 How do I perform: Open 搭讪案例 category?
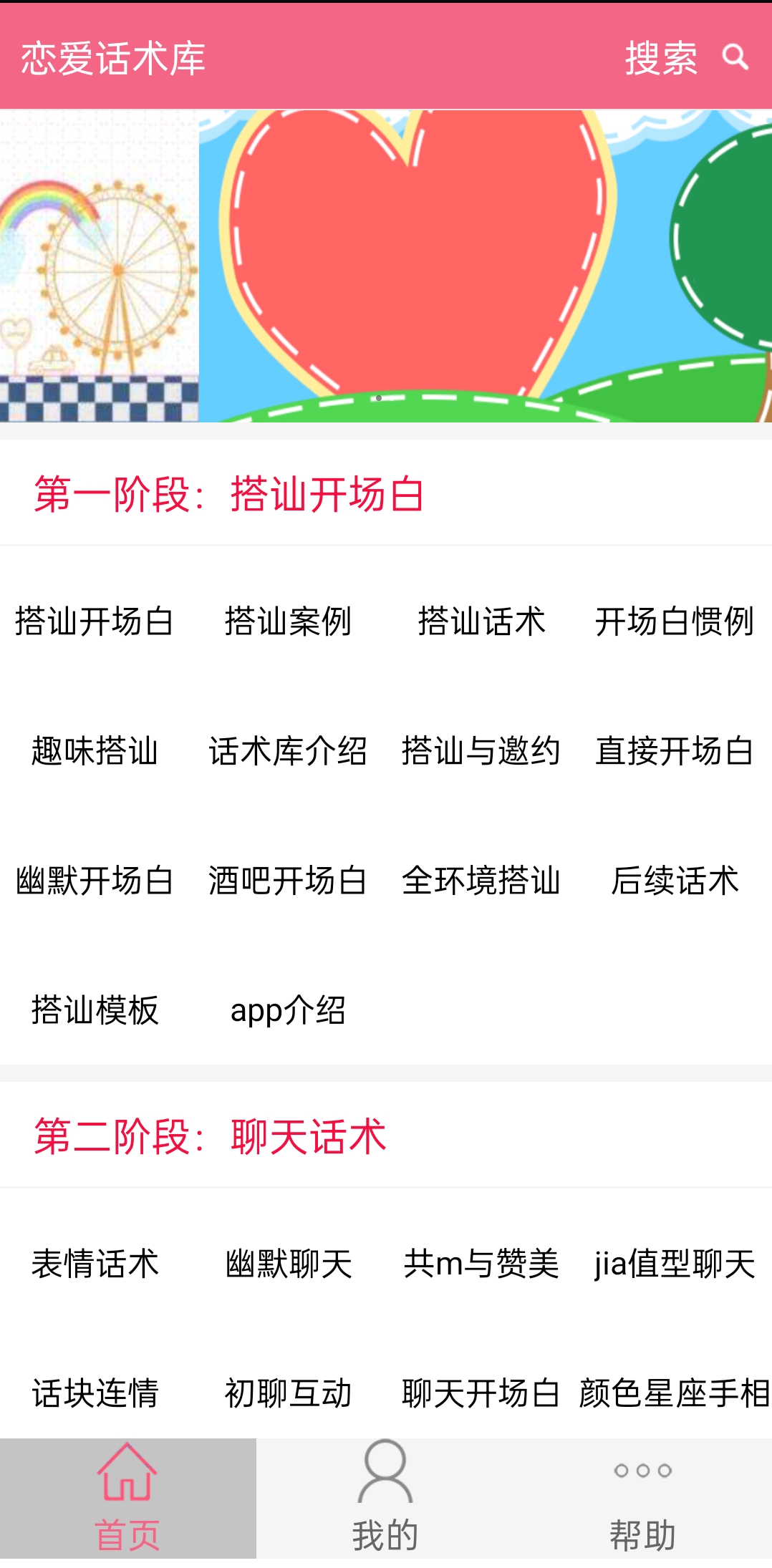[x=288, y=622]
